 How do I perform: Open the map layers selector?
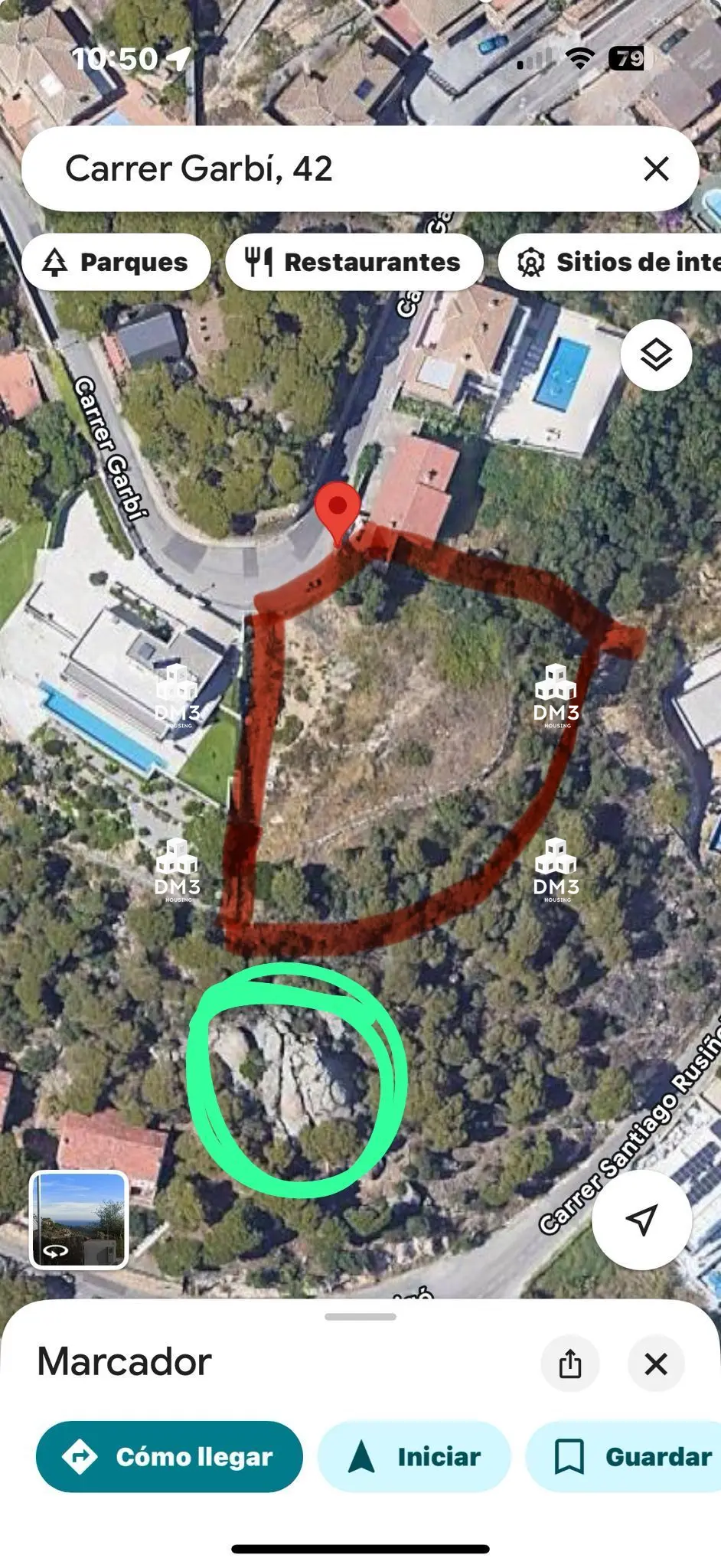[656, 354]
